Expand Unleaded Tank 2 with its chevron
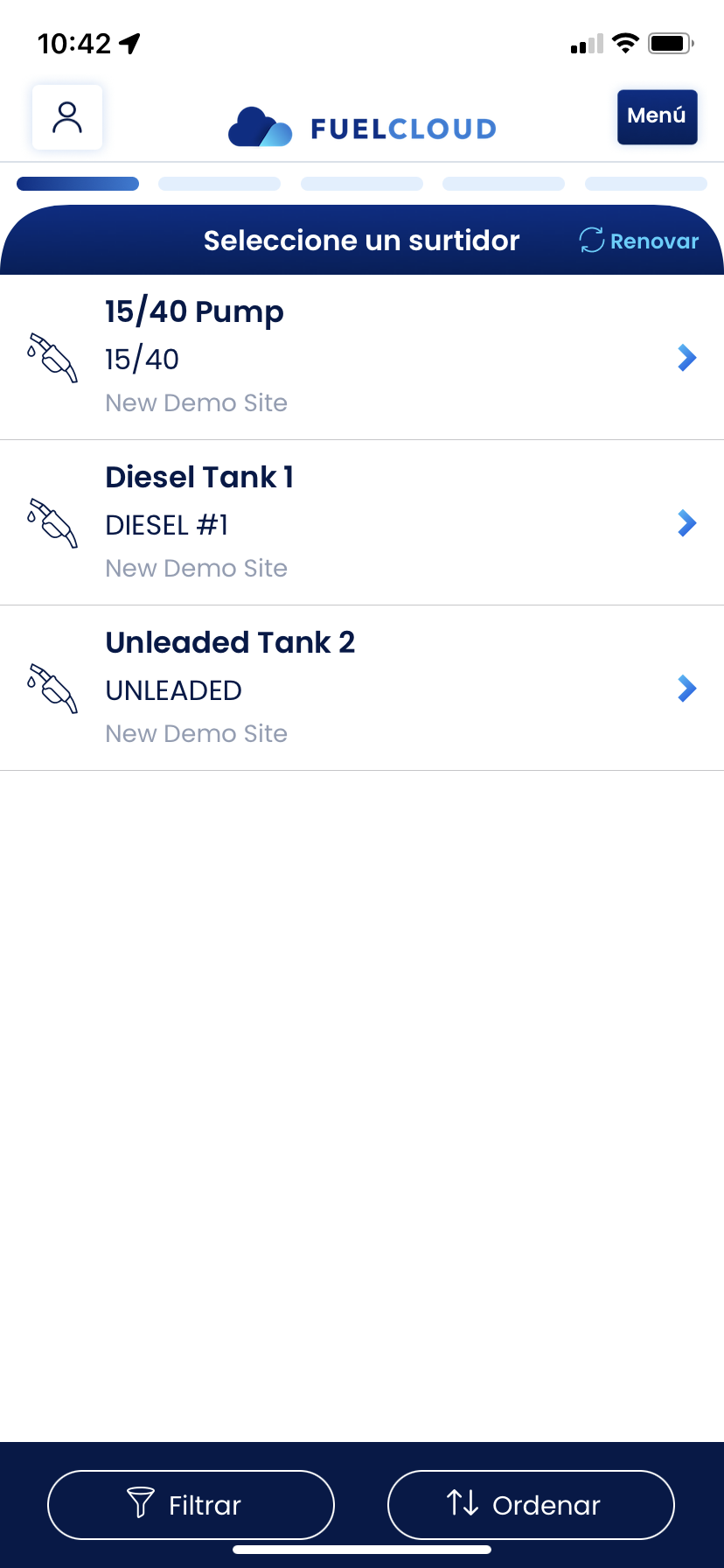The height and width of the screenshot is (1568, 724). tap(687, 688)
